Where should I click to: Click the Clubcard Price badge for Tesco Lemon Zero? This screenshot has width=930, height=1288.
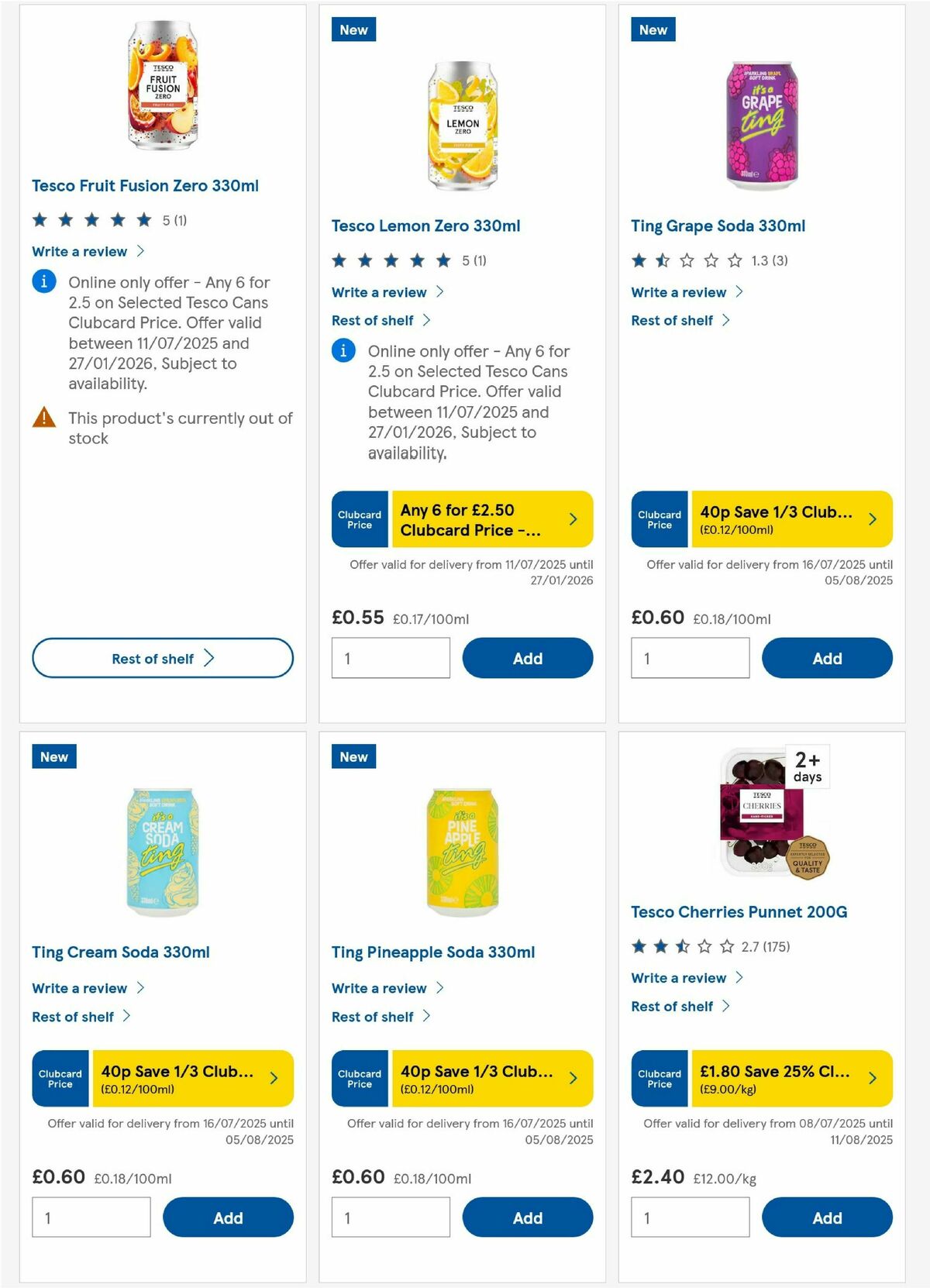tap(462, 519)
